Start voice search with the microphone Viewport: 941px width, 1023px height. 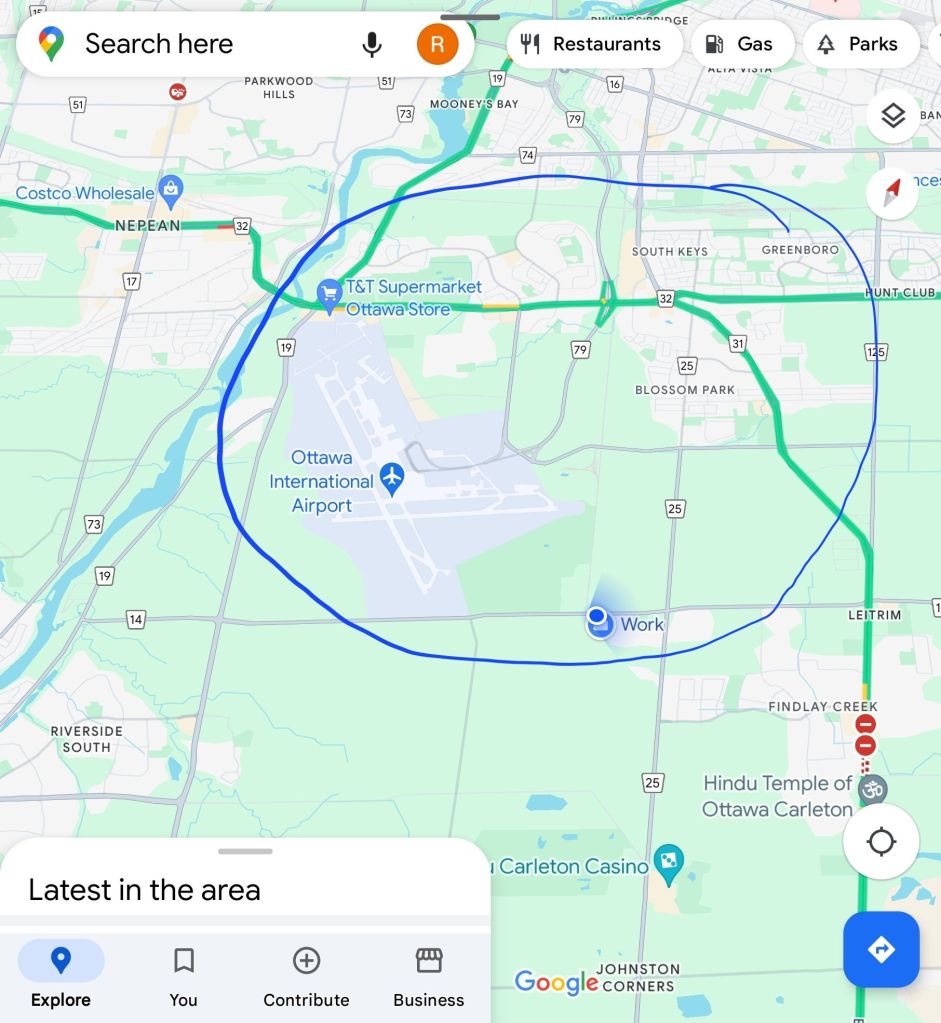pyautogui.click(x=372, y=44)
